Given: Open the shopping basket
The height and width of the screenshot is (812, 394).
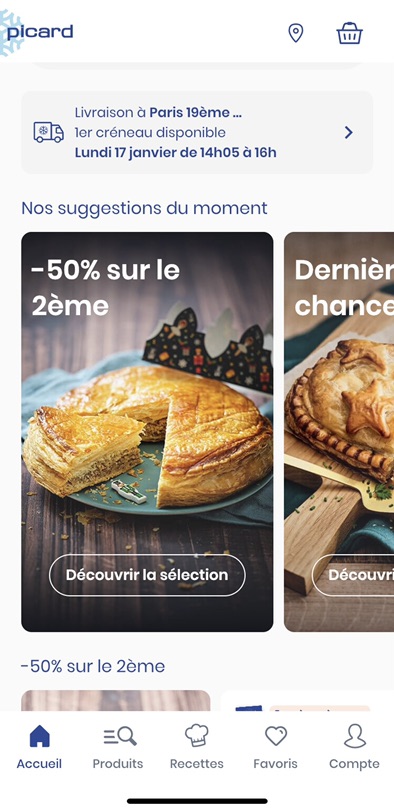Looking at the screenshot, I should pos(349,33).
